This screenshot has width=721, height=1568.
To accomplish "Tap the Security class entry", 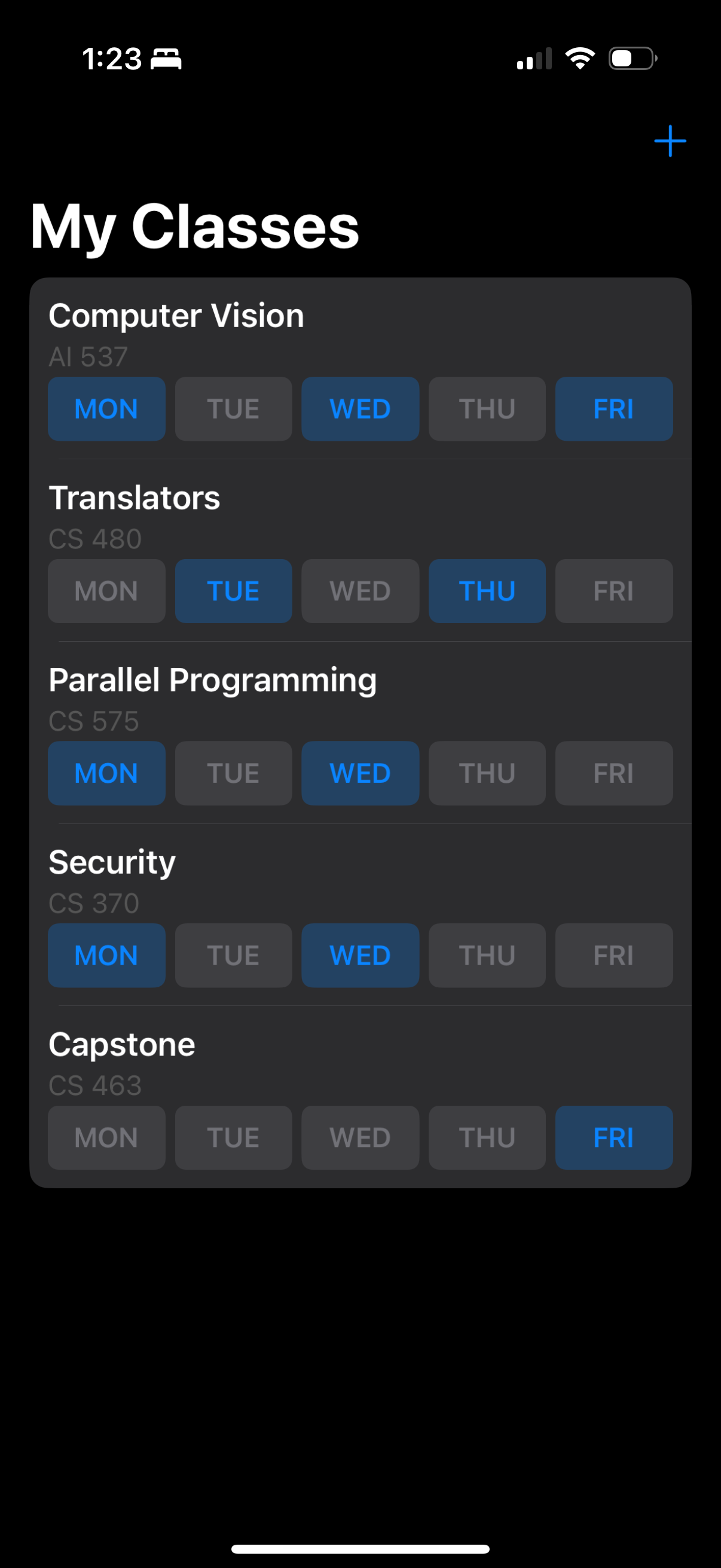I will pyautogui.click(x=112, y=862).
